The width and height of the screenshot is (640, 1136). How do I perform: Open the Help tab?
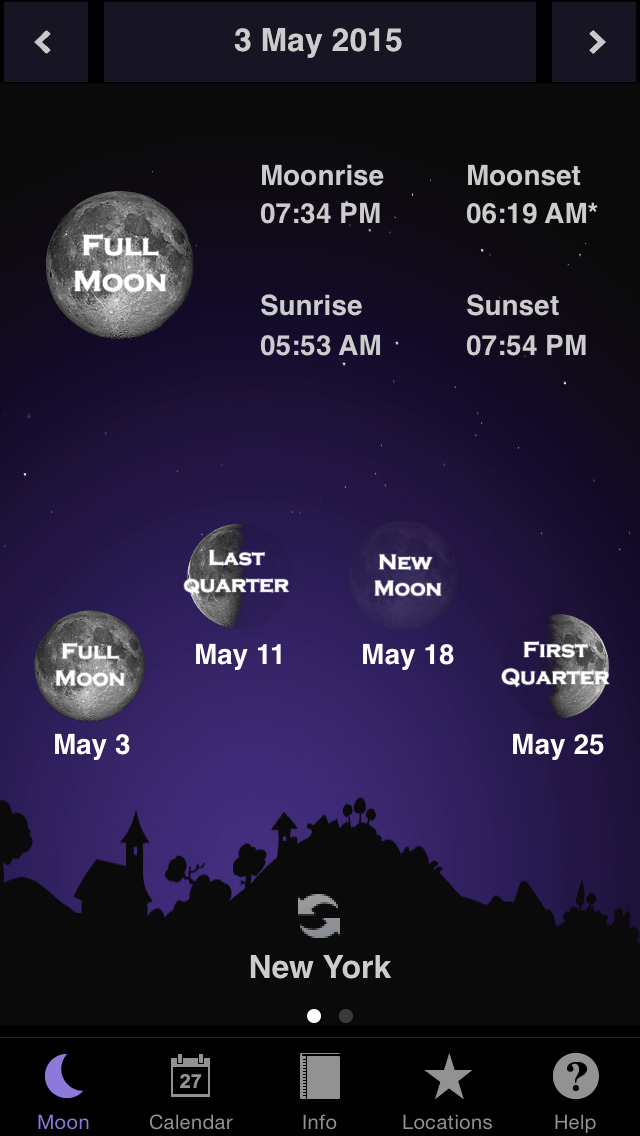tap(575, 1092)
